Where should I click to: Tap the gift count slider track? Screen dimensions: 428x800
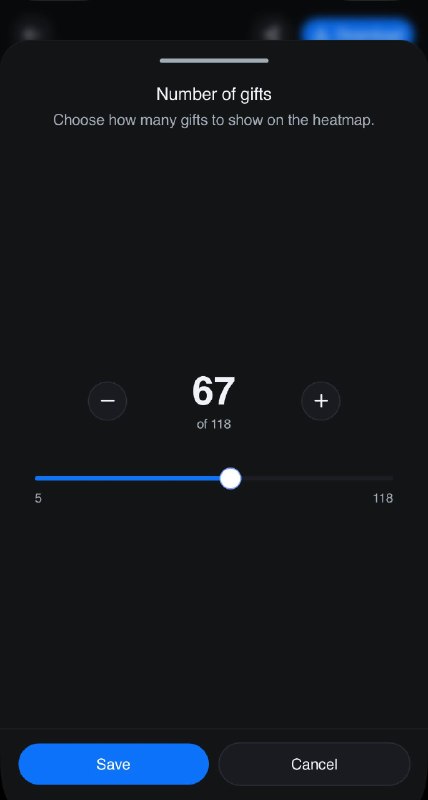(214, 479)
